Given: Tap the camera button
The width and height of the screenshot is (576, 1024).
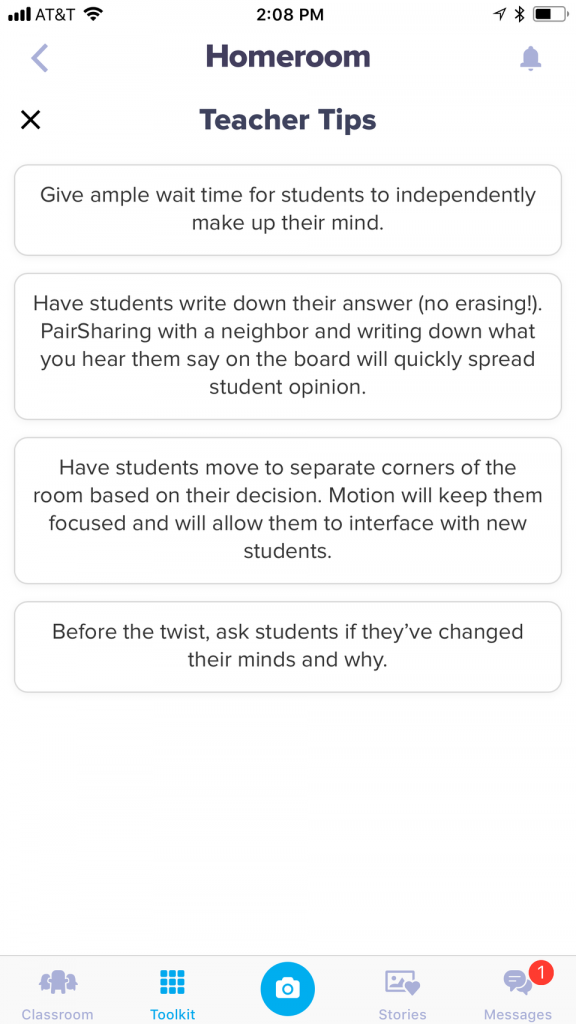Looking at the screenshot, I should pos(287,989).
